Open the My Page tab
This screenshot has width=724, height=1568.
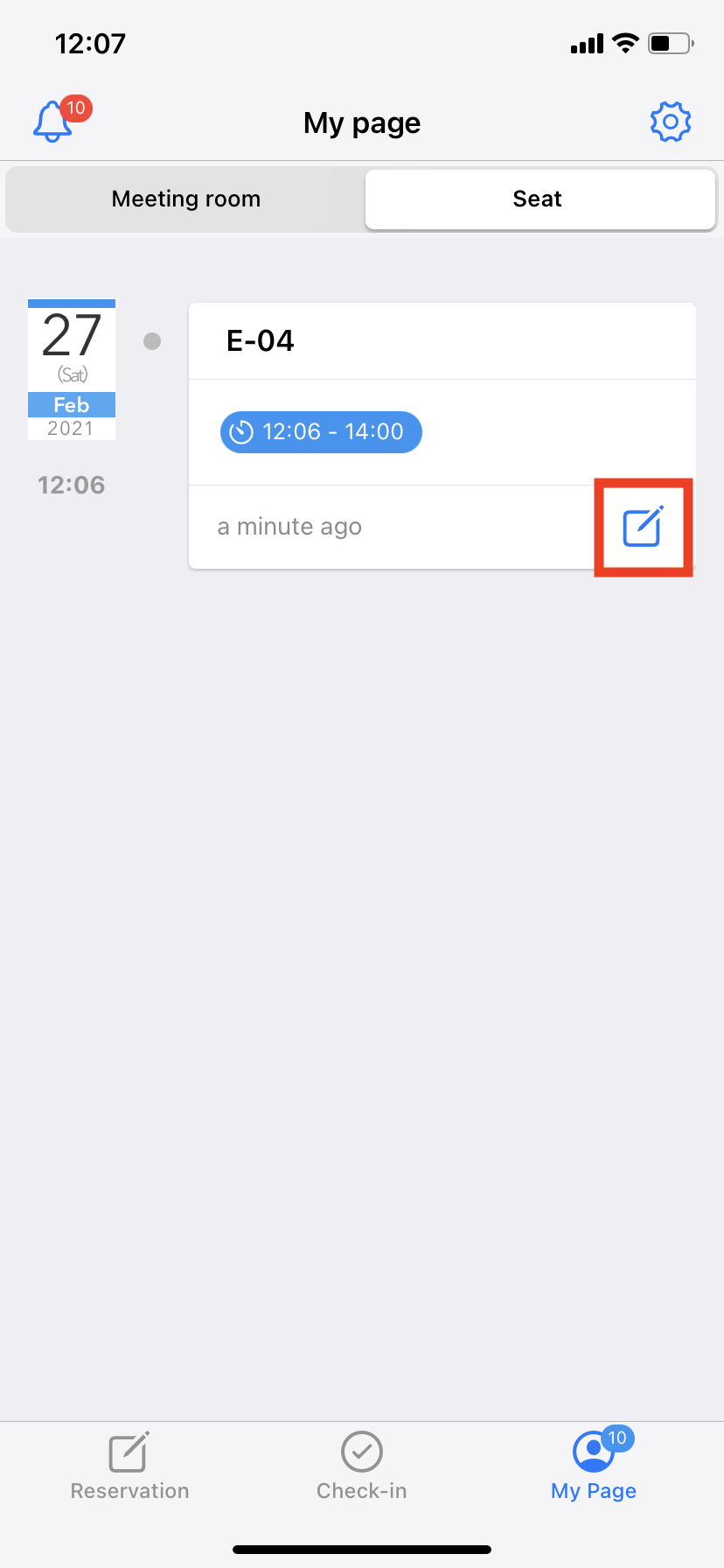tap(594, 1466)
